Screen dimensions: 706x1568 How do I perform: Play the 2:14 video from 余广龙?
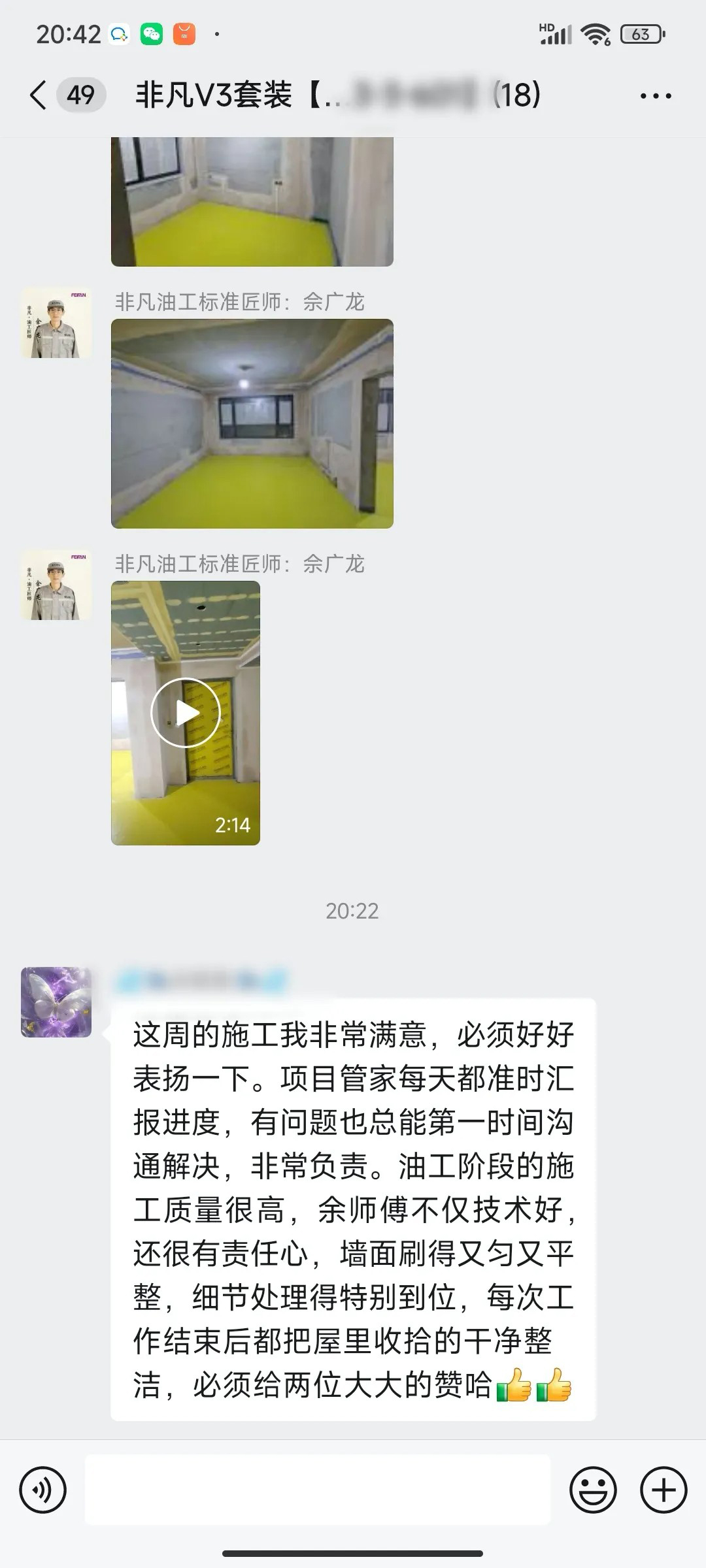click(x=186, y=713)
